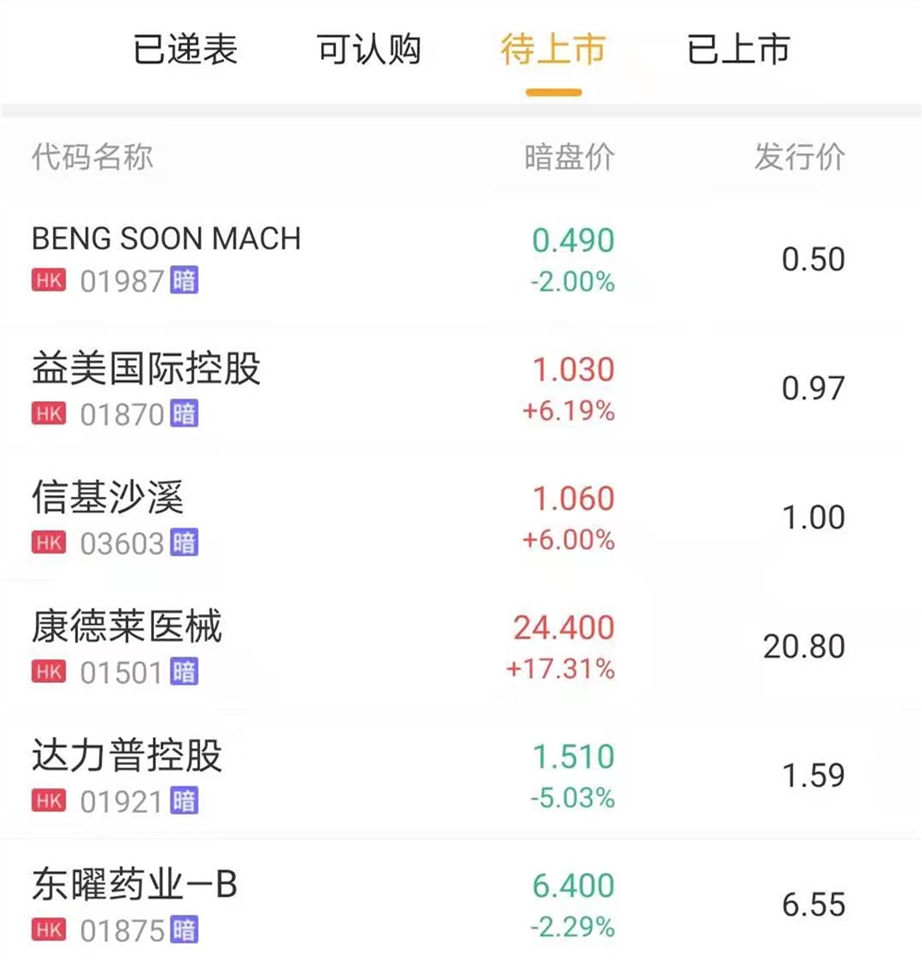Switch to the 已递表 tab

[186, 50]
